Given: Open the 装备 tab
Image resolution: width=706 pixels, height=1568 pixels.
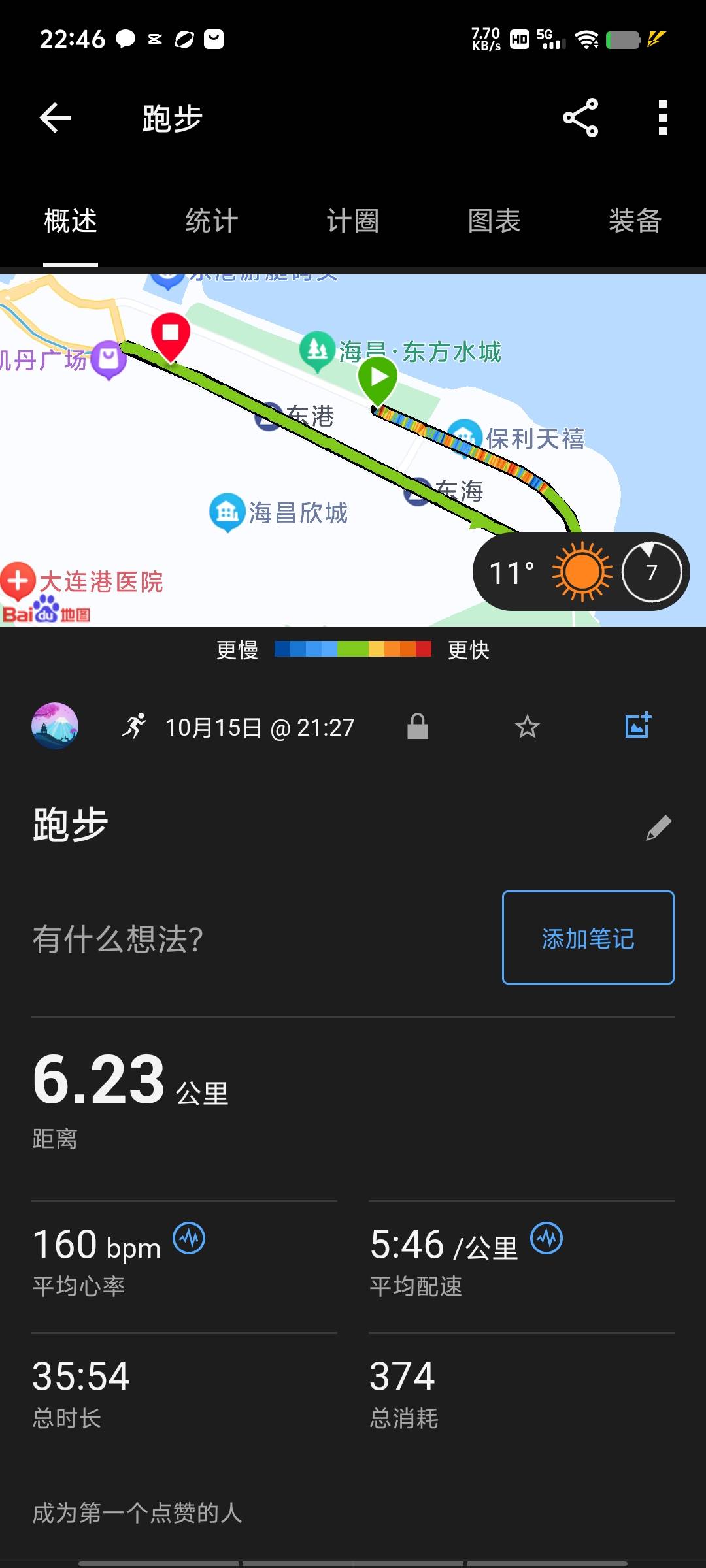Looking at the screenshot, I should click(635, 221).
